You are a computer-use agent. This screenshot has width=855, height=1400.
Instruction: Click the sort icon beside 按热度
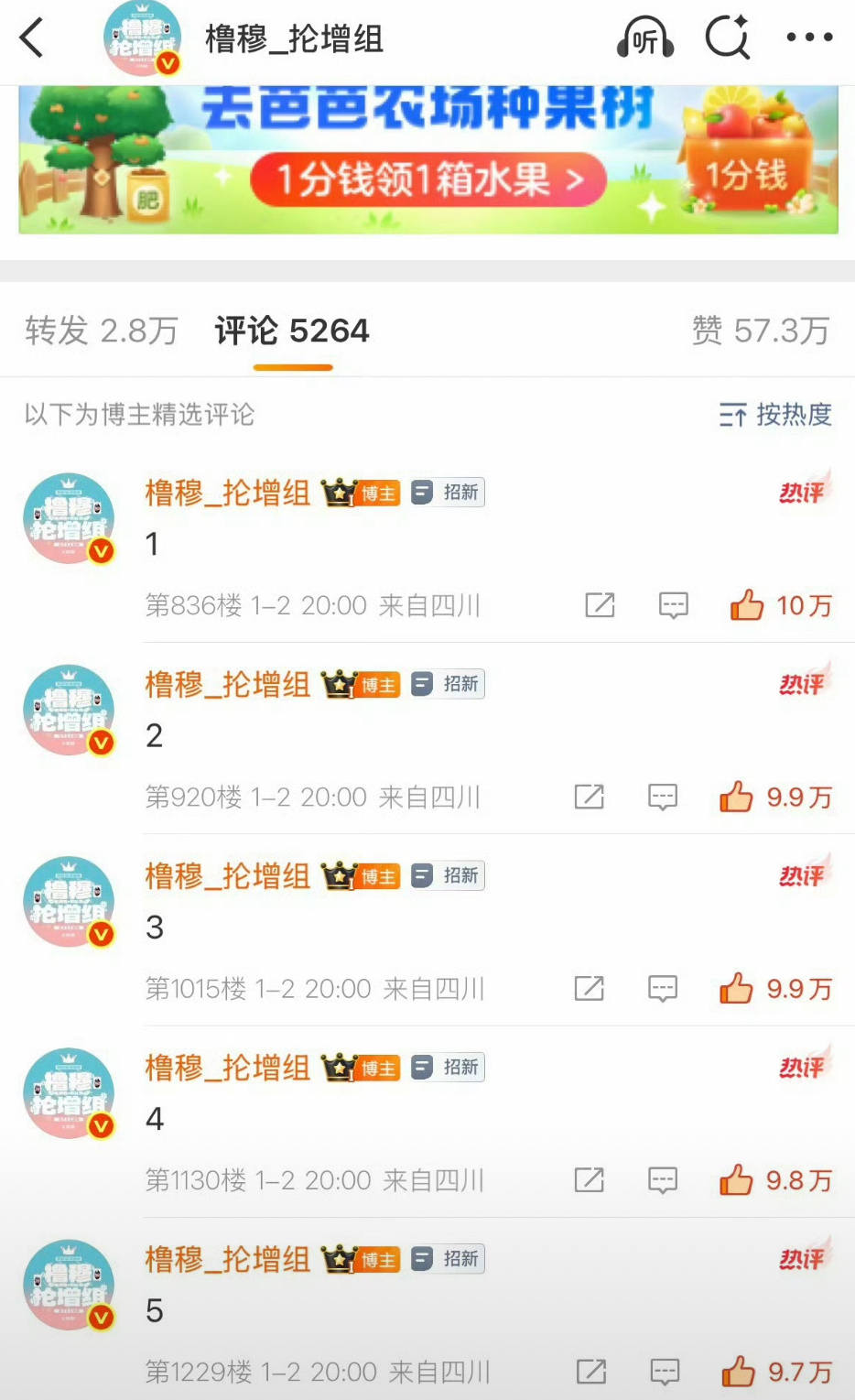[x=731, y=416]
